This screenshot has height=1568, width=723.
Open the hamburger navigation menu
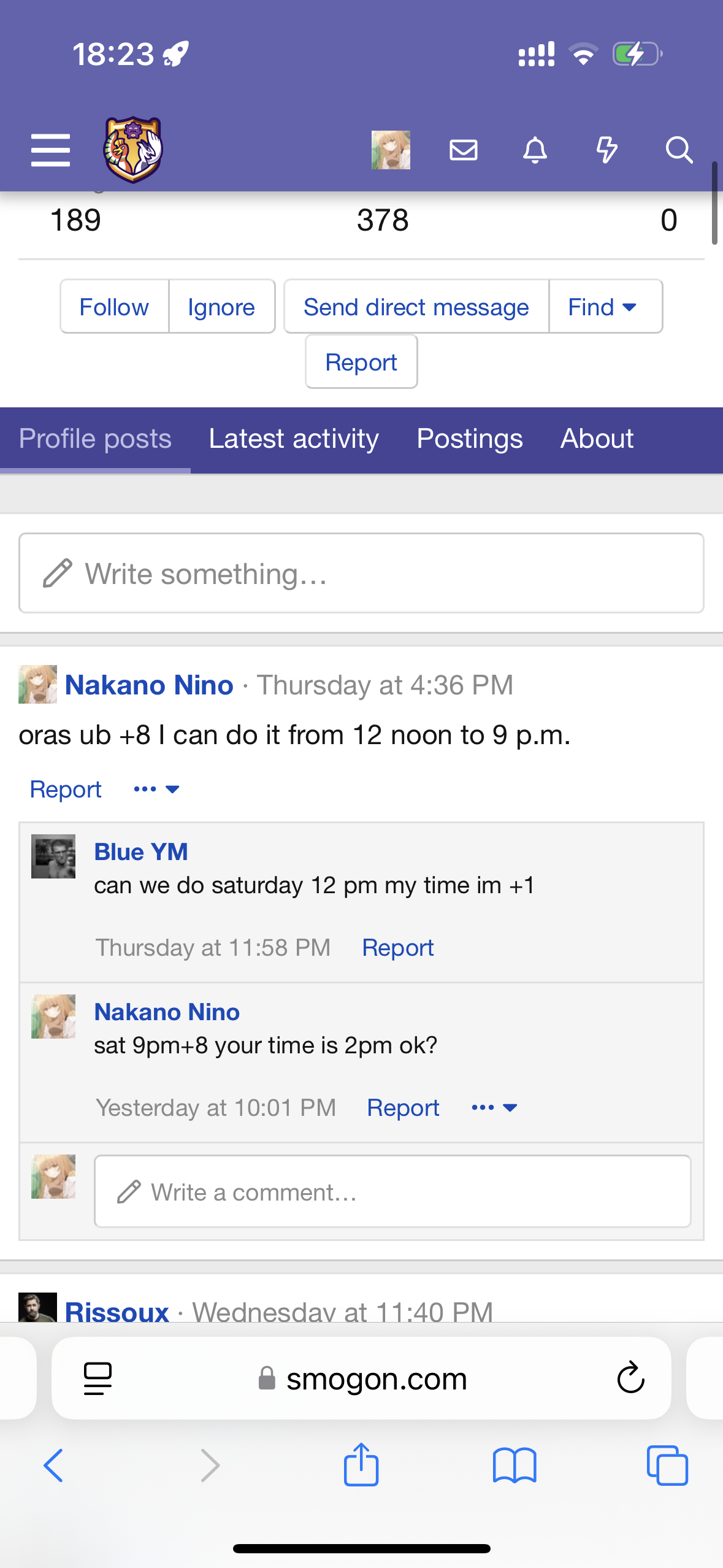tap(50, 150)
